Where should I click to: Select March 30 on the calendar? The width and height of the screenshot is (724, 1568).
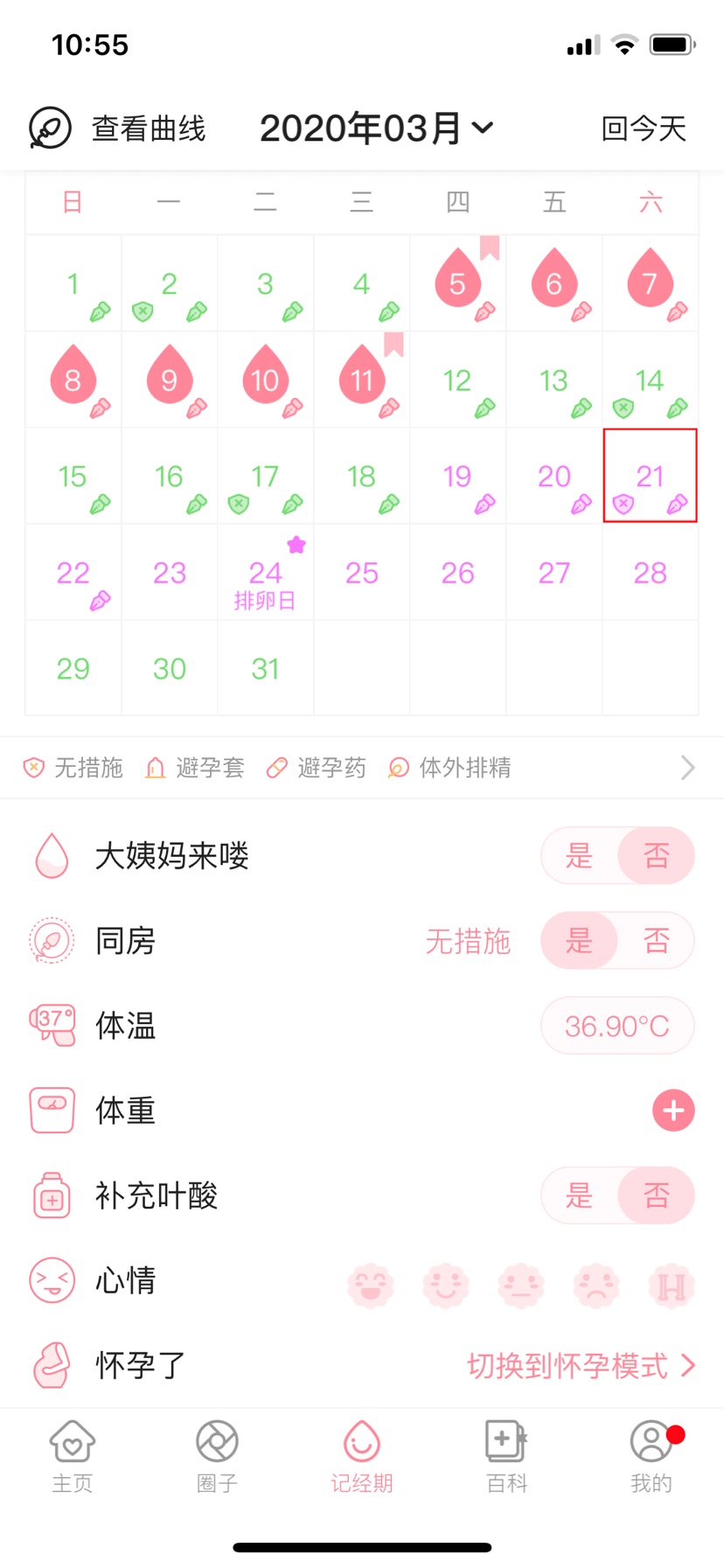(x=169, y=669)
